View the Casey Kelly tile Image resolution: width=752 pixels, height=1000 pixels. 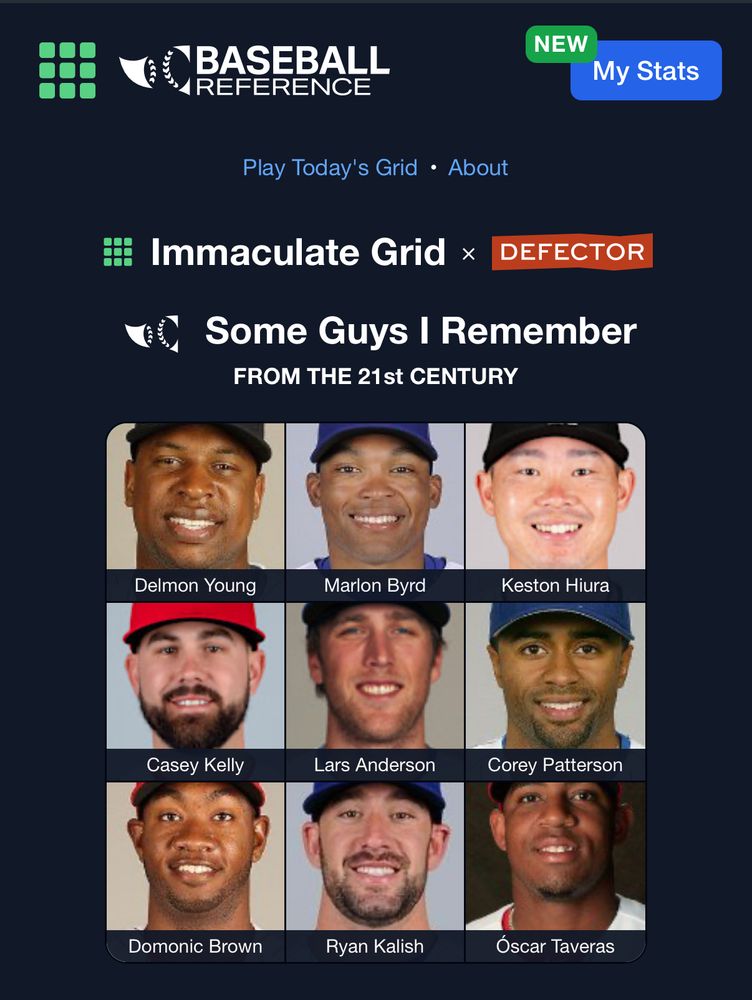pos(195,690)
